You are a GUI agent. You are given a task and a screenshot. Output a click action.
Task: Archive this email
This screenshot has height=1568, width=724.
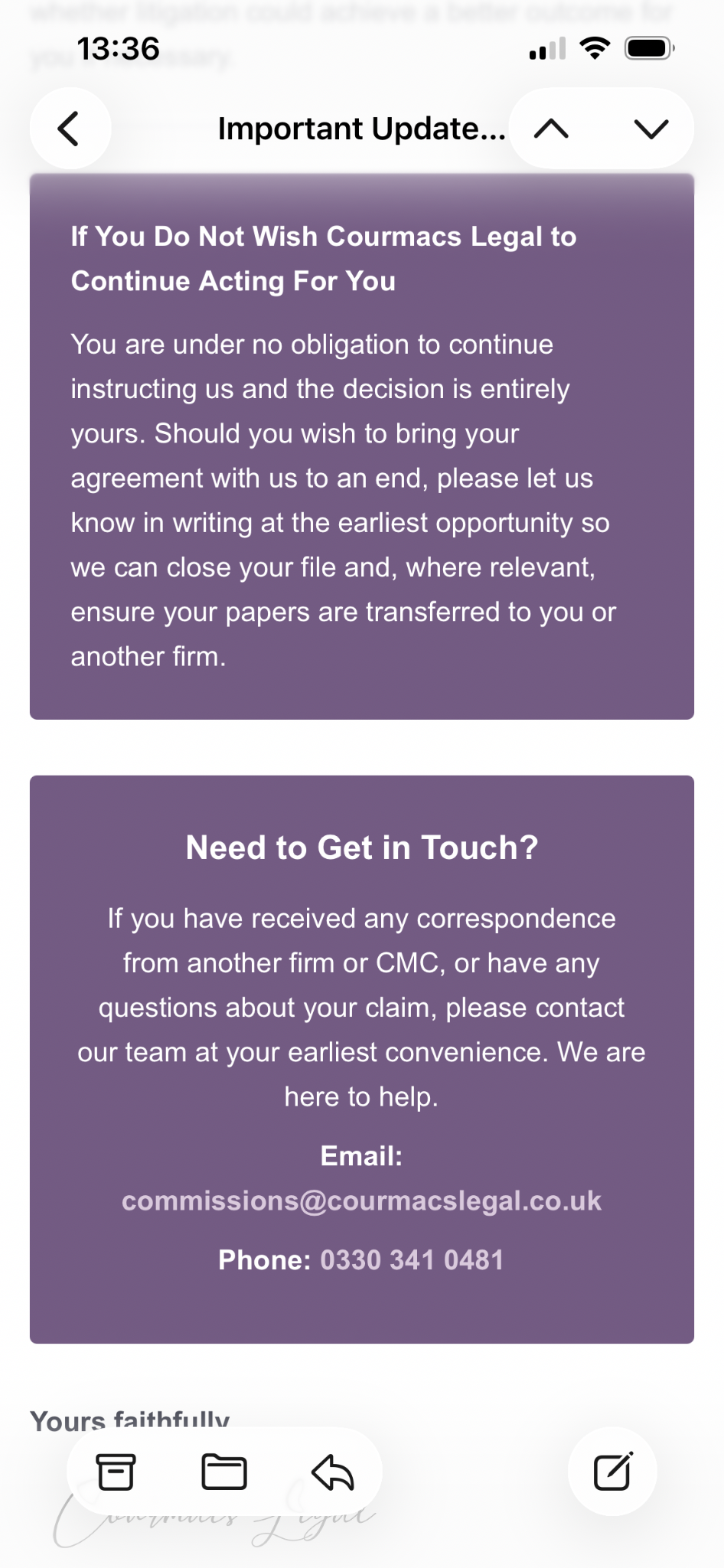116,1472
